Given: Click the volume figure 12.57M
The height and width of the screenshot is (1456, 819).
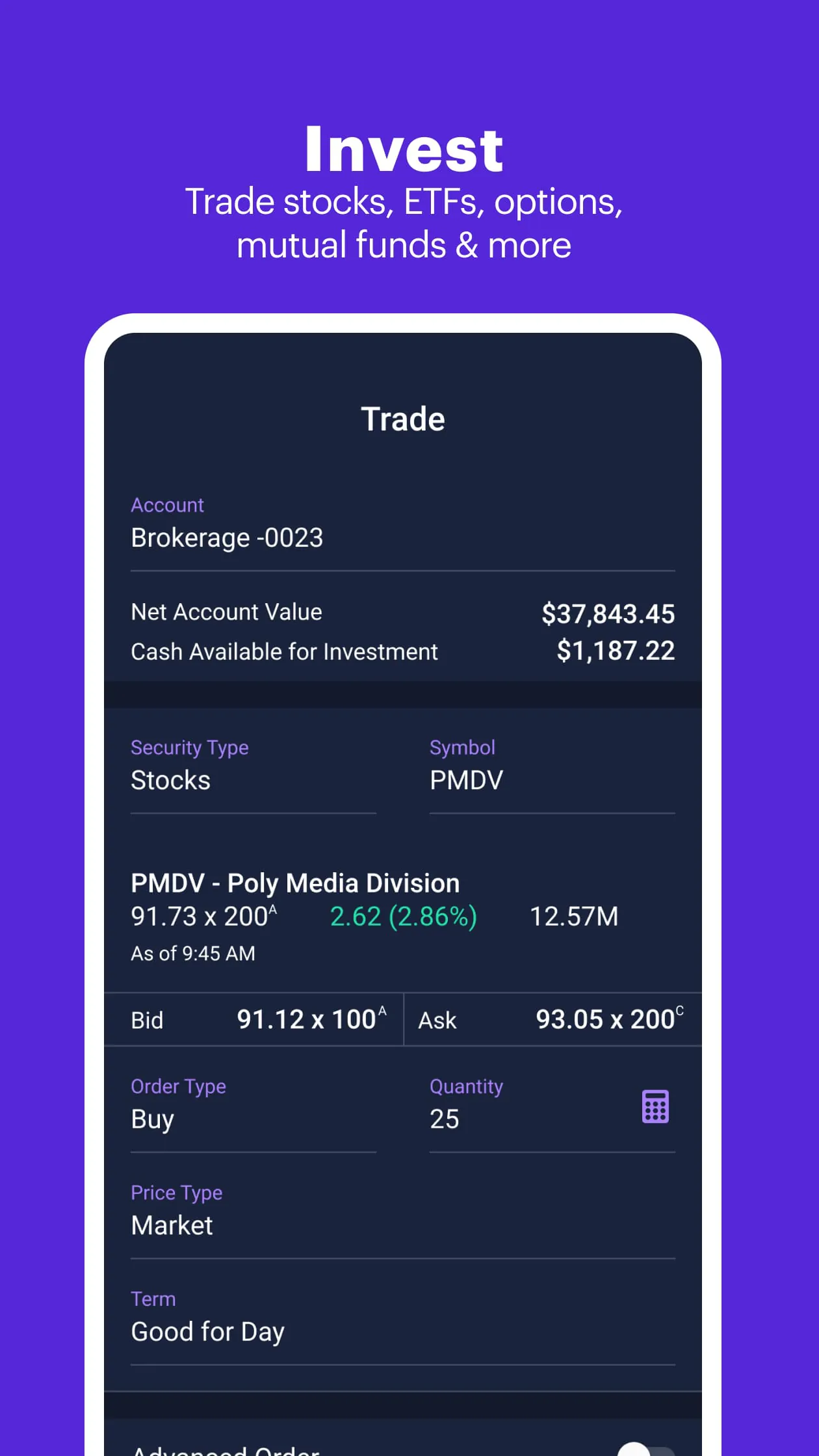Looking at the screenshot, I should pyautogui.click(x=575, y=916).
